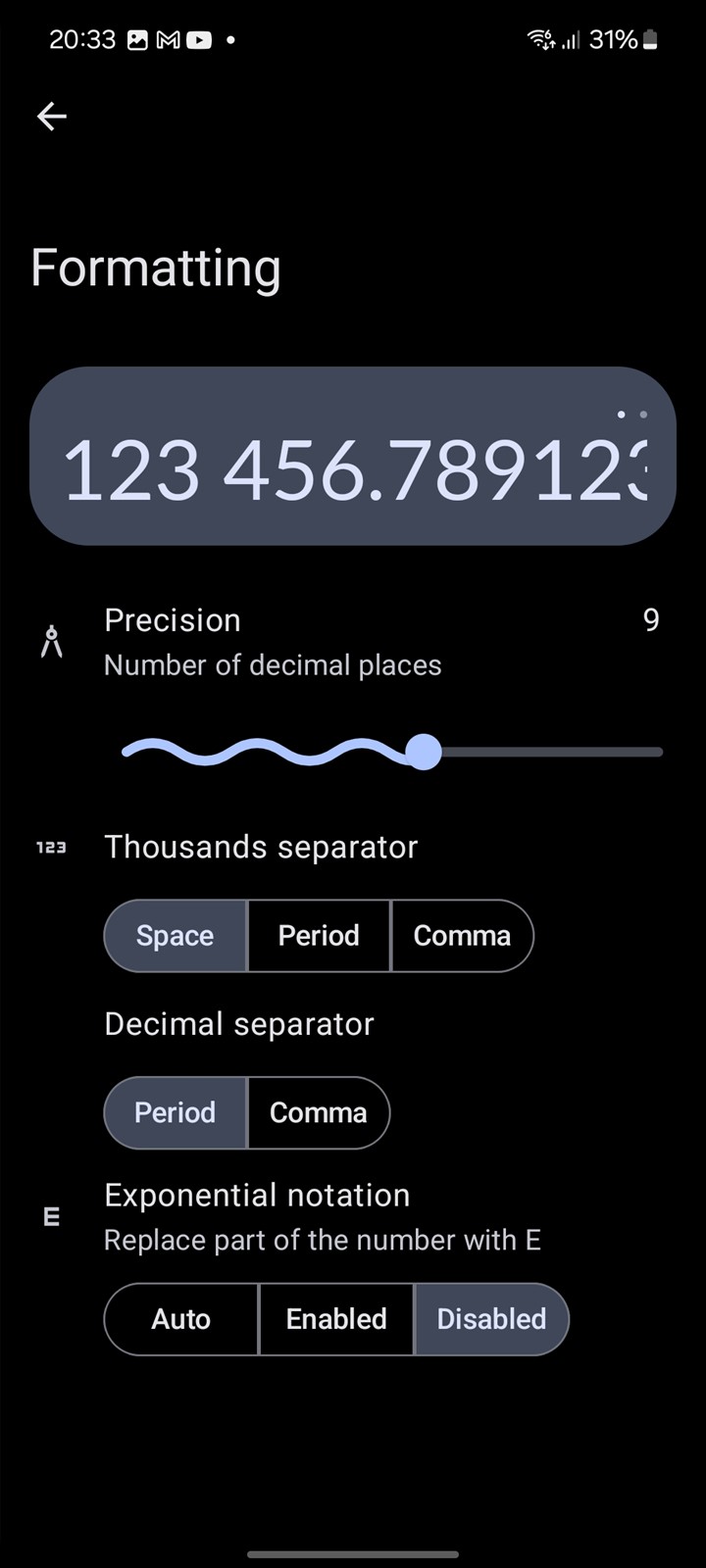This screenshot has width=706, height=1568.
Task: Select Disabled for exponential notation
Action: point(491,1319)
